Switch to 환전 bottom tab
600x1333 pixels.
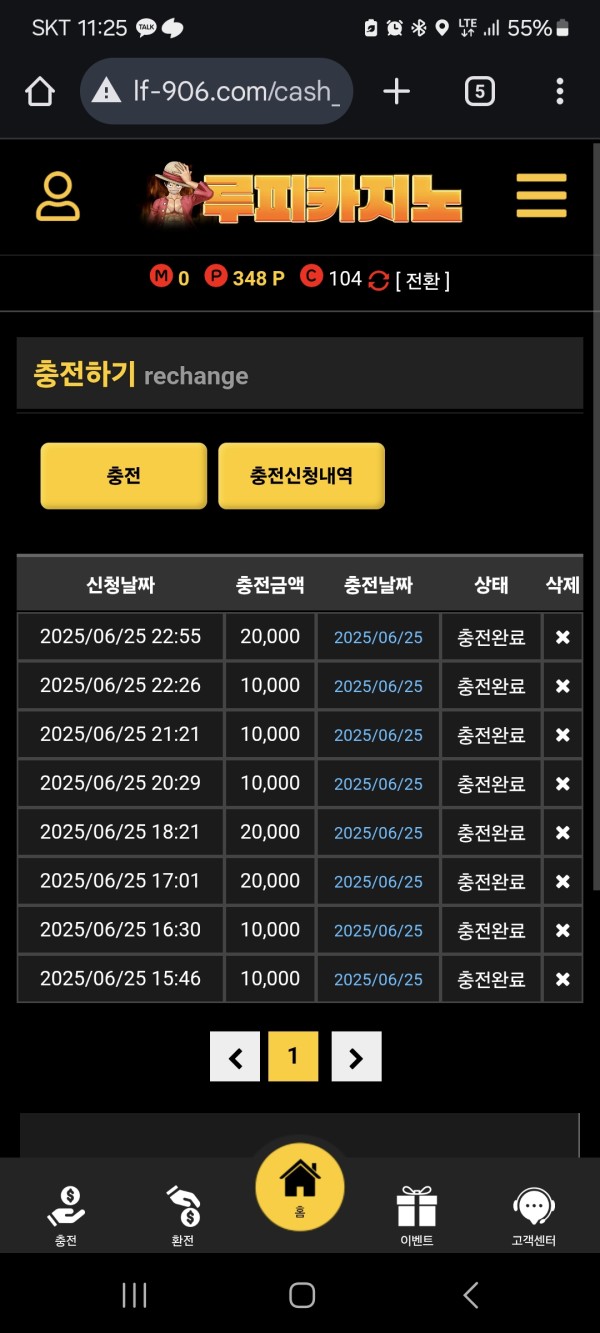[183, 1215]
